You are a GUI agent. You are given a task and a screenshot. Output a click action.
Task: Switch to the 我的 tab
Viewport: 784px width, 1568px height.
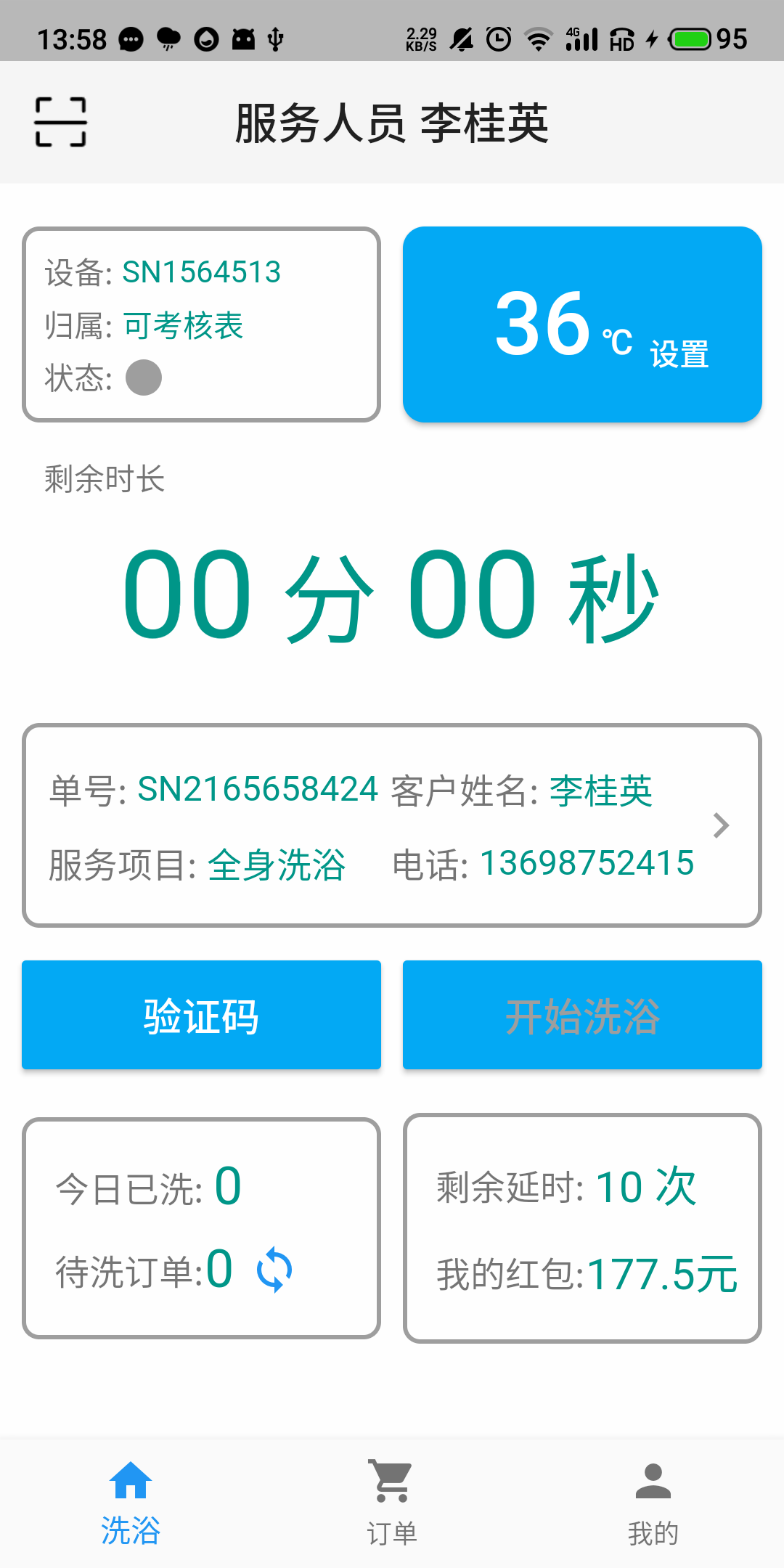653,1503
